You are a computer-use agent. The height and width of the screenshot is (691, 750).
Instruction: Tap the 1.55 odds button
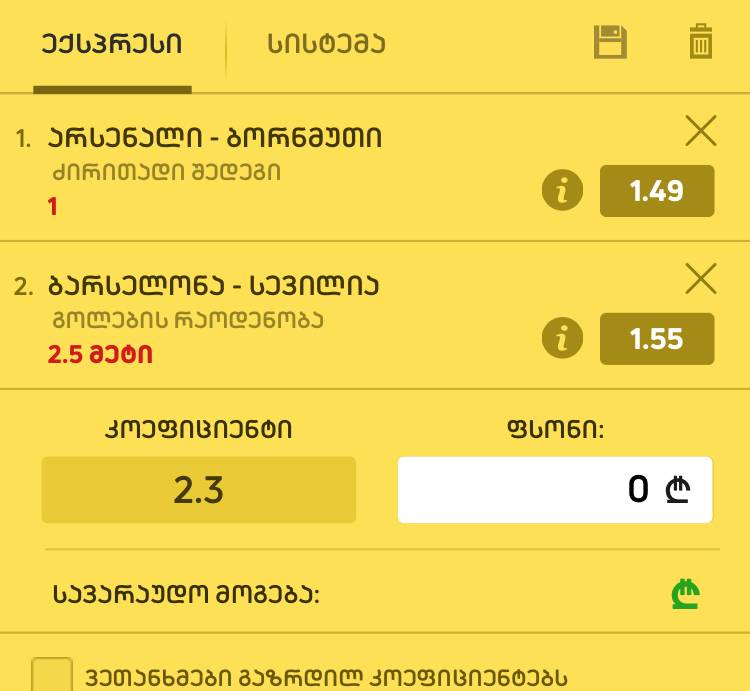pos(656,339)
